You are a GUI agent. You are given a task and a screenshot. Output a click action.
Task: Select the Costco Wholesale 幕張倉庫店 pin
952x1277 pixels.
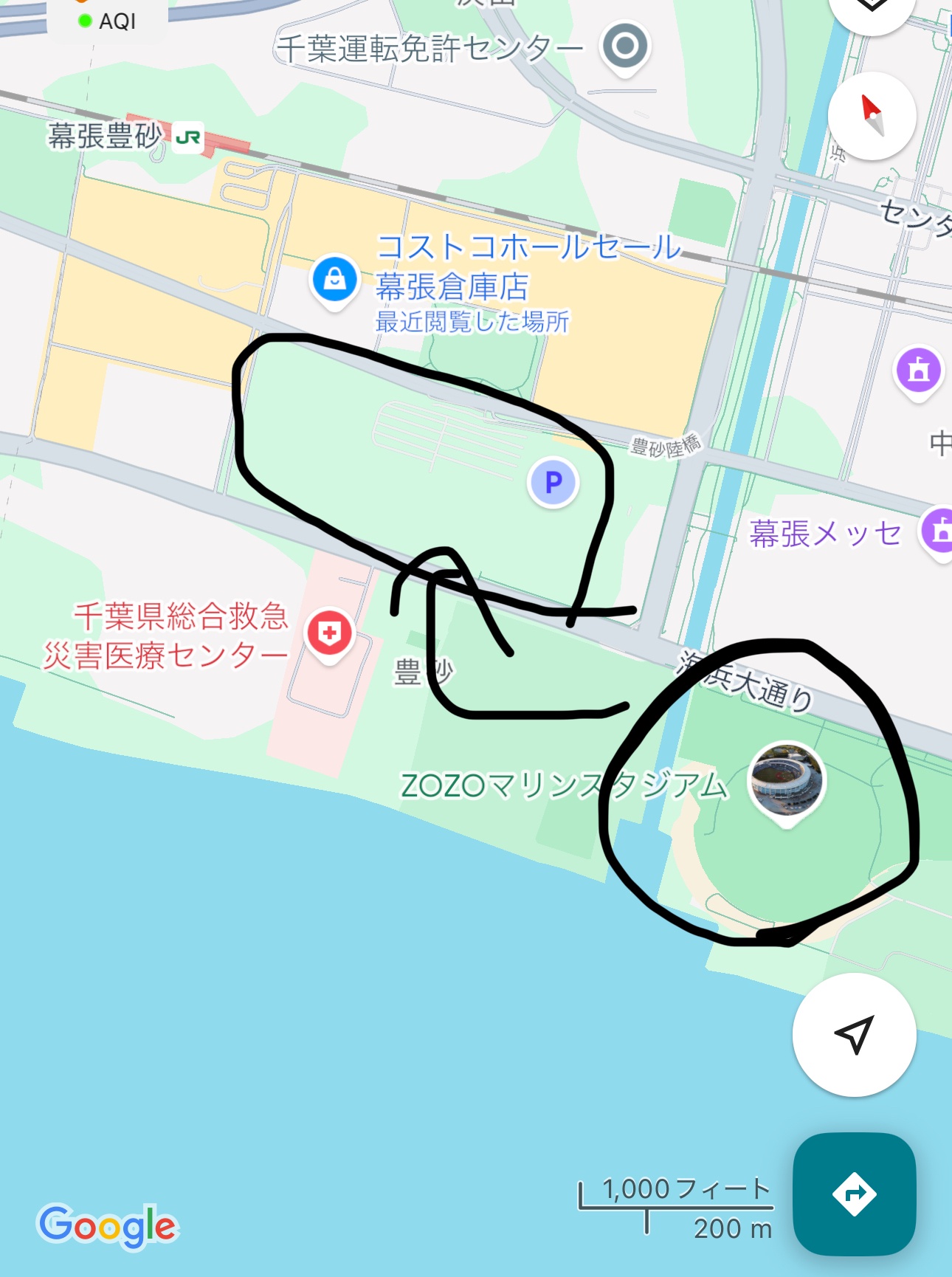pos(335,280)
